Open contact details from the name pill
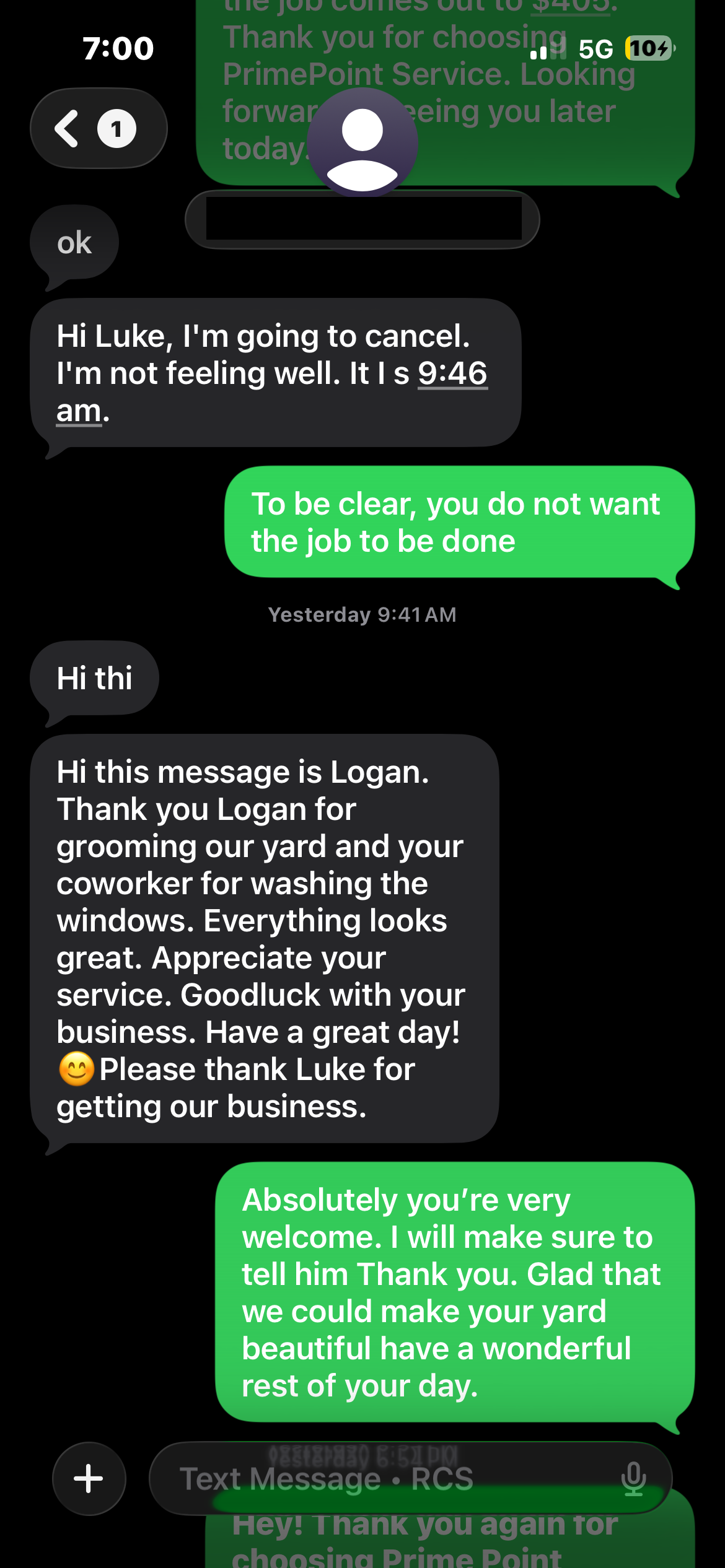Viewport: 725px width, 1568px height. tap(362, 219)
